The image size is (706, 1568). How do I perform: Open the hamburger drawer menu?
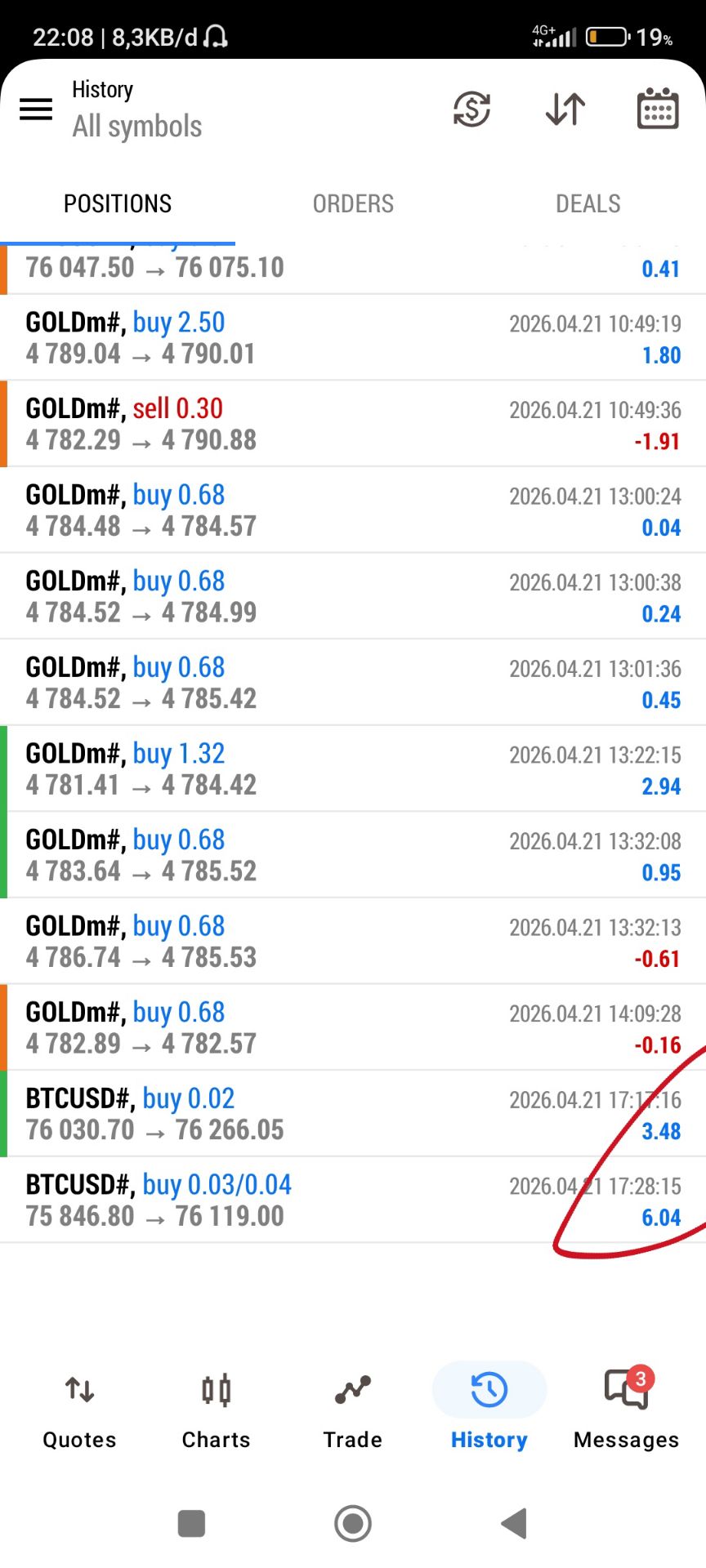(x=36, y=109)
